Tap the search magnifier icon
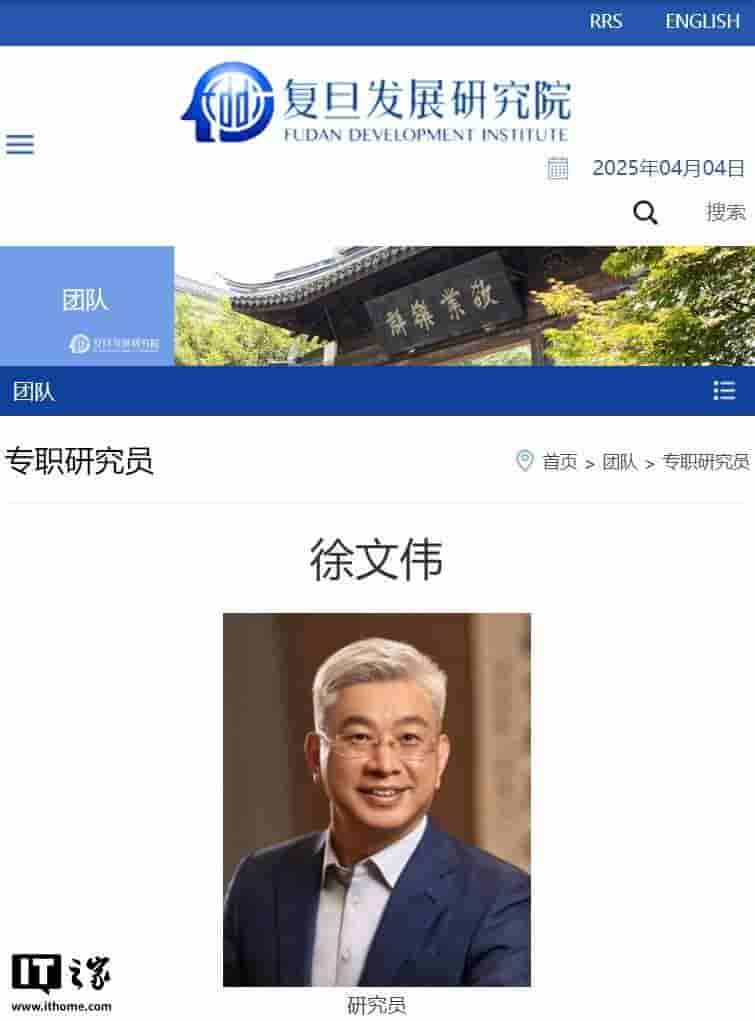Viewport: 755px width, 1021px height. coord(646,212)
